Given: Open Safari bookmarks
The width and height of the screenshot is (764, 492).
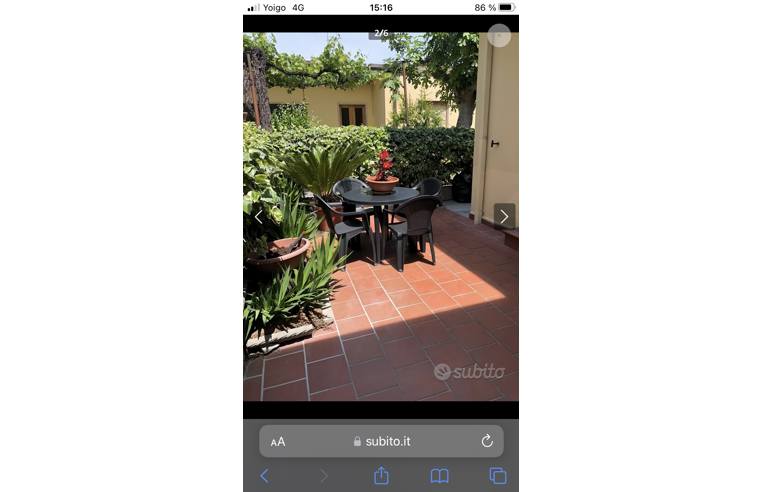Looking at the screenshot, I should [439, 476].
